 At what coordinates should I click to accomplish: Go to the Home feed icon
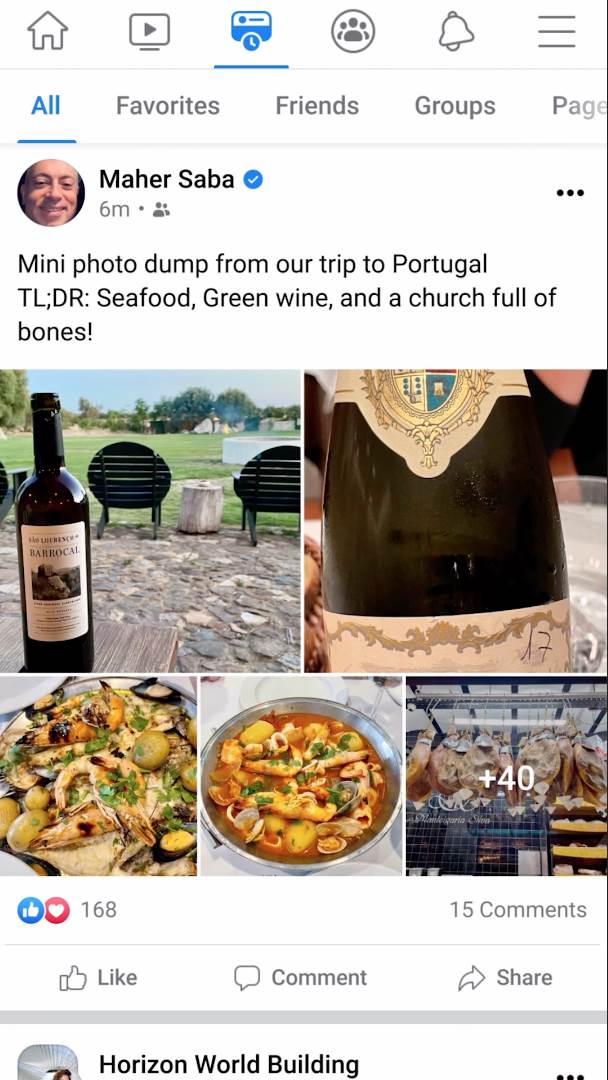(48, 32)
